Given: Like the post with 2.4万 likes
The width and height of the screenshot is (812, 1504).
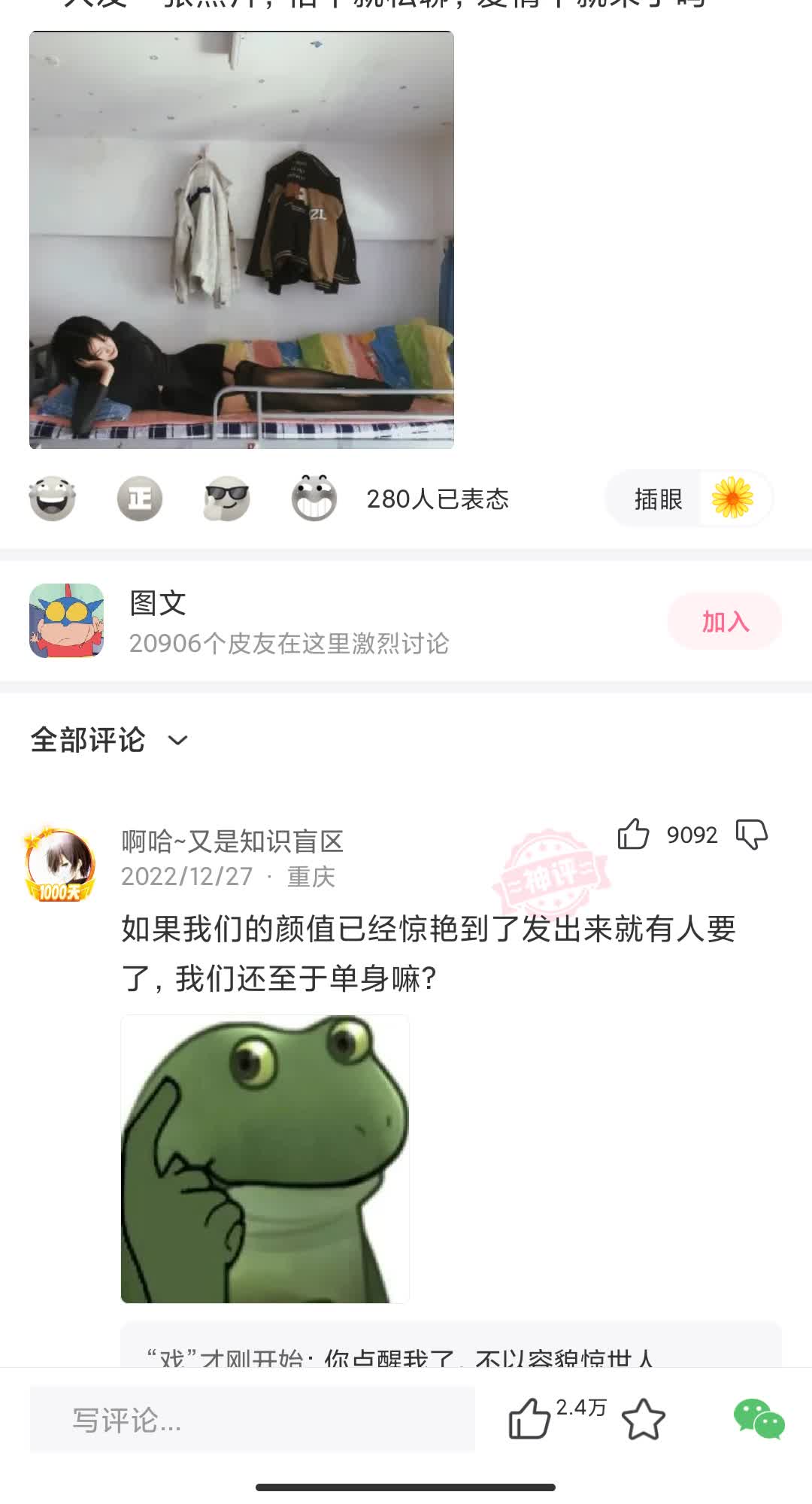Looking at the screenshot, I should click(x=530, y=1419).
